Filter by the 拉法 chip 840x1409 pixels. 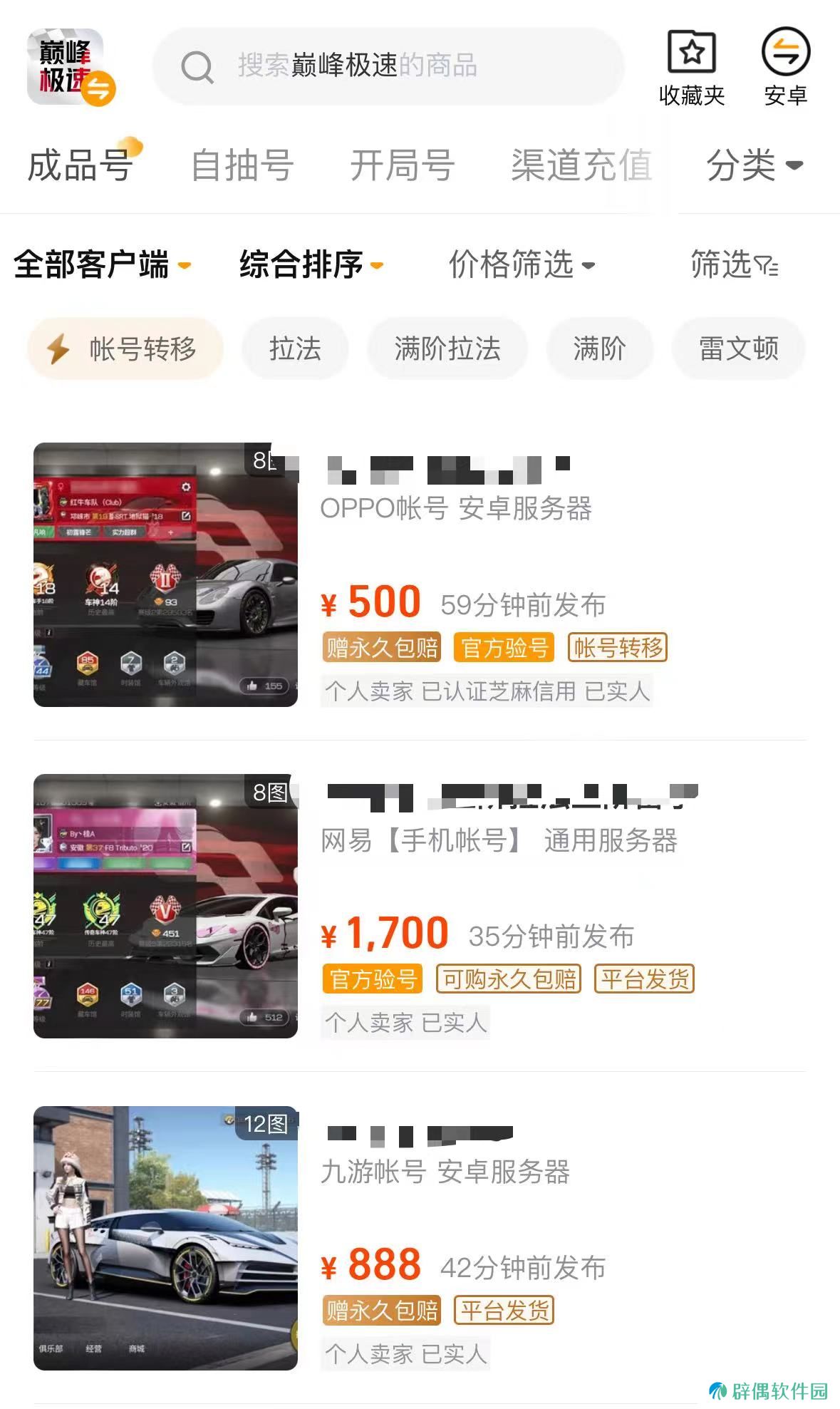pyautogui.click(x=295, y=349)
